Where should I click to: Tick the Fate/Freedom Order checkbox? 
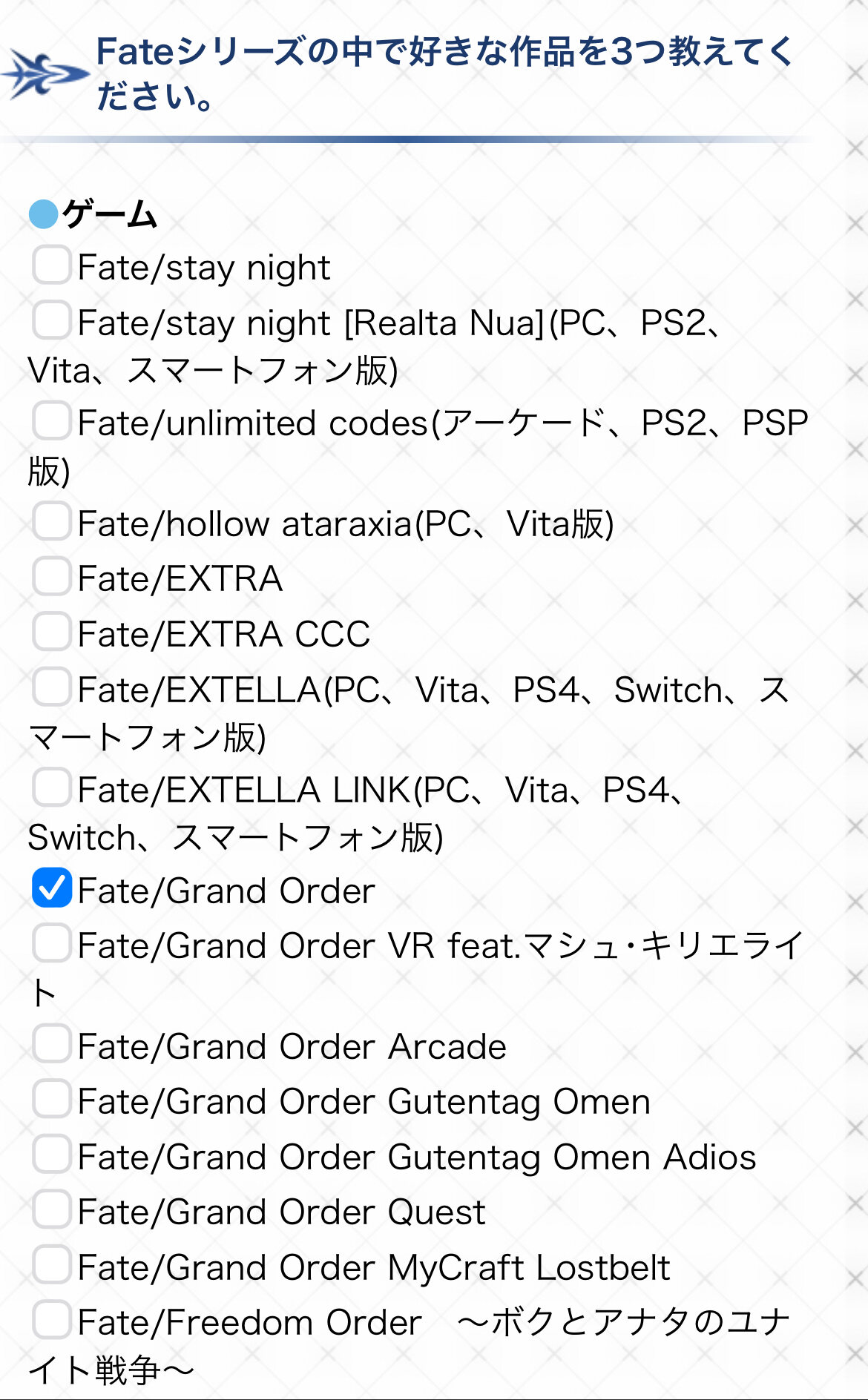coord(52,1319)
